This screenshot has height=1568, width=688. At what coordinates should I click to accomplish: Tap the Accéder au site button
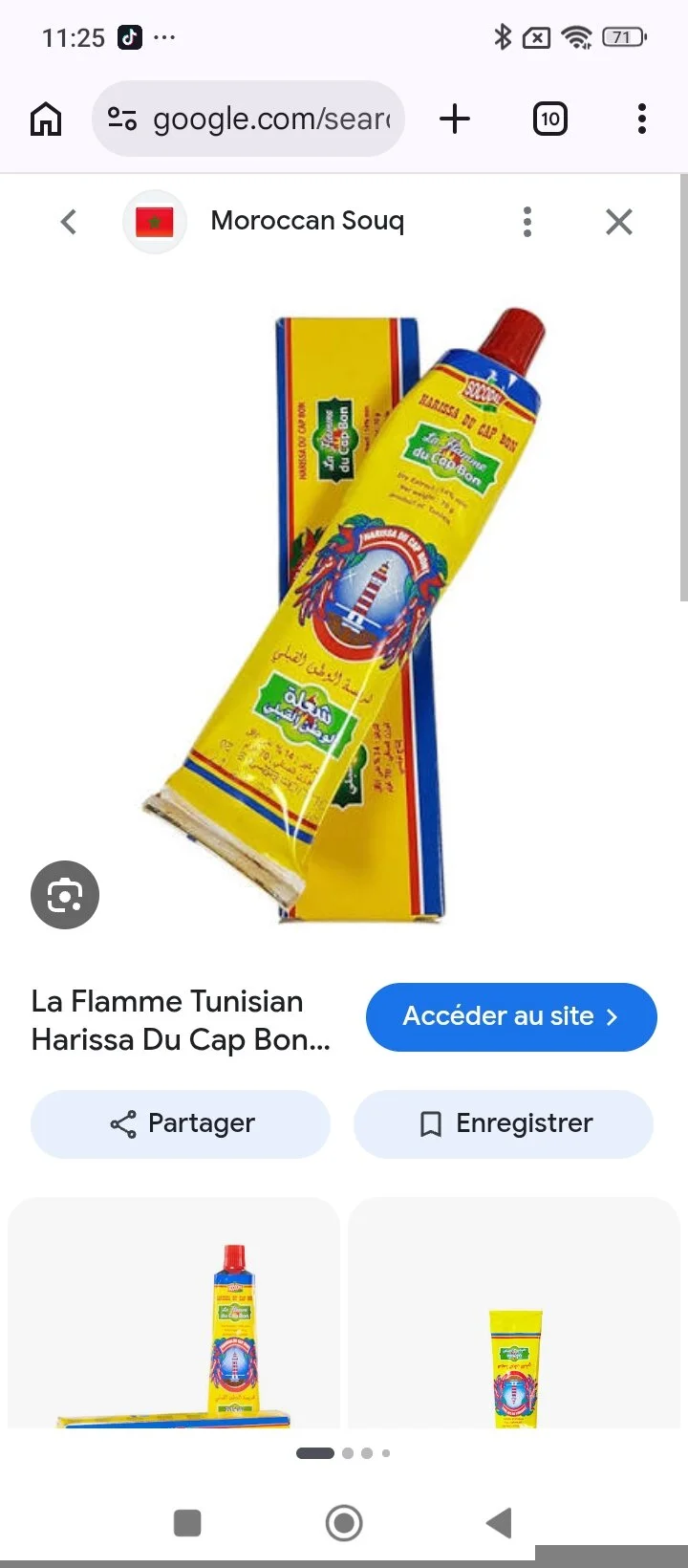pos(511,1016)
